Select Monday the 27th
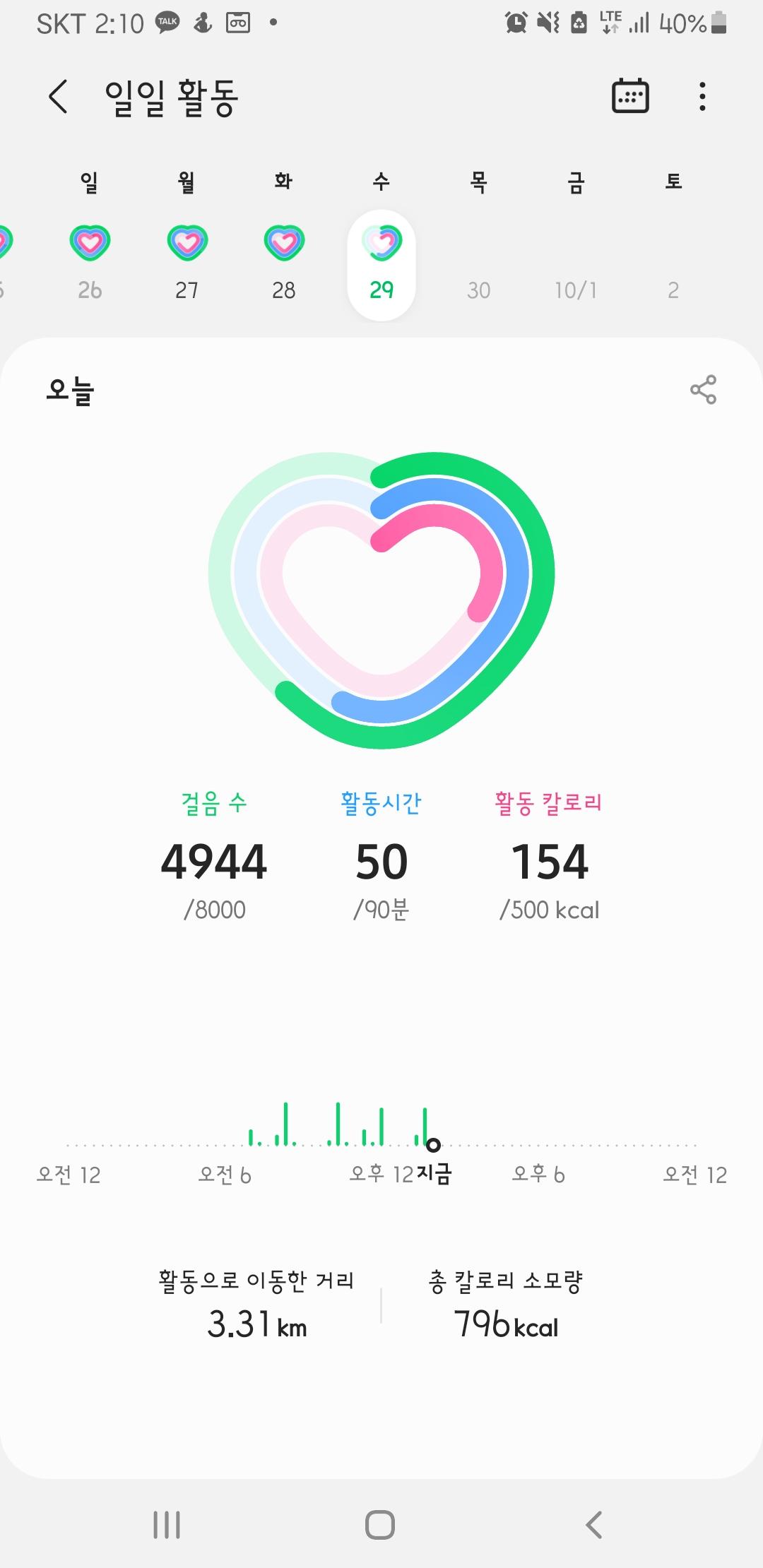This screenshot has height=1568, width=763. point(187,261)
